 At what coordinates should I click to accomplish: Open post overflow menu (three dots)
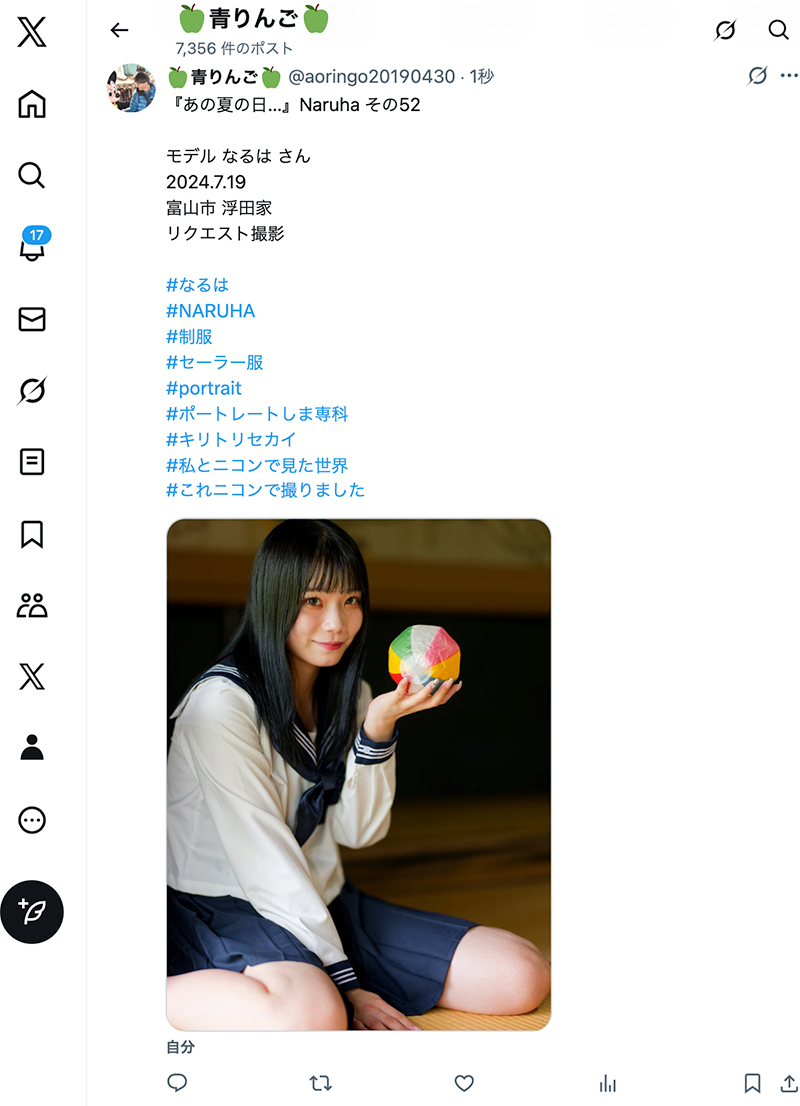789,76
